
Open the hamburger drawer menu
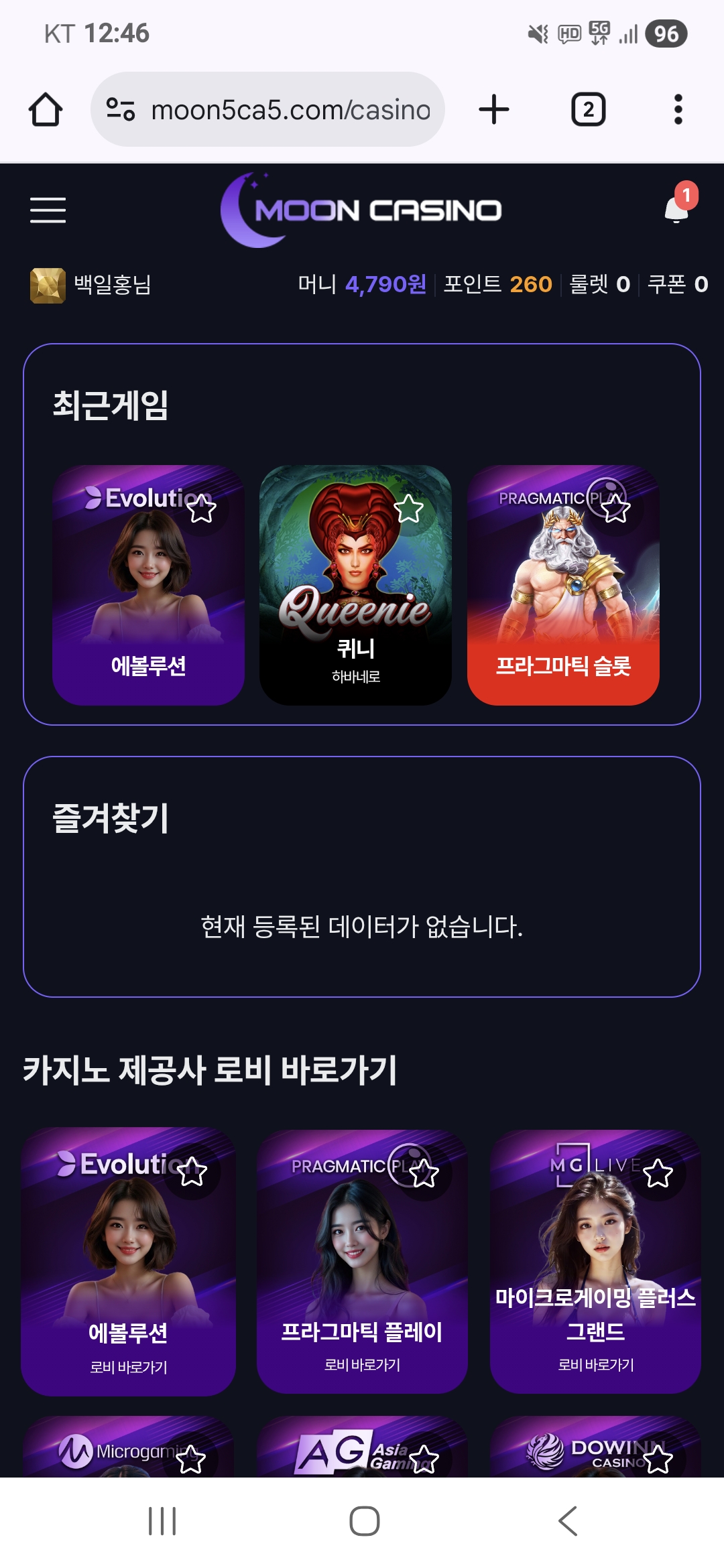48,210
